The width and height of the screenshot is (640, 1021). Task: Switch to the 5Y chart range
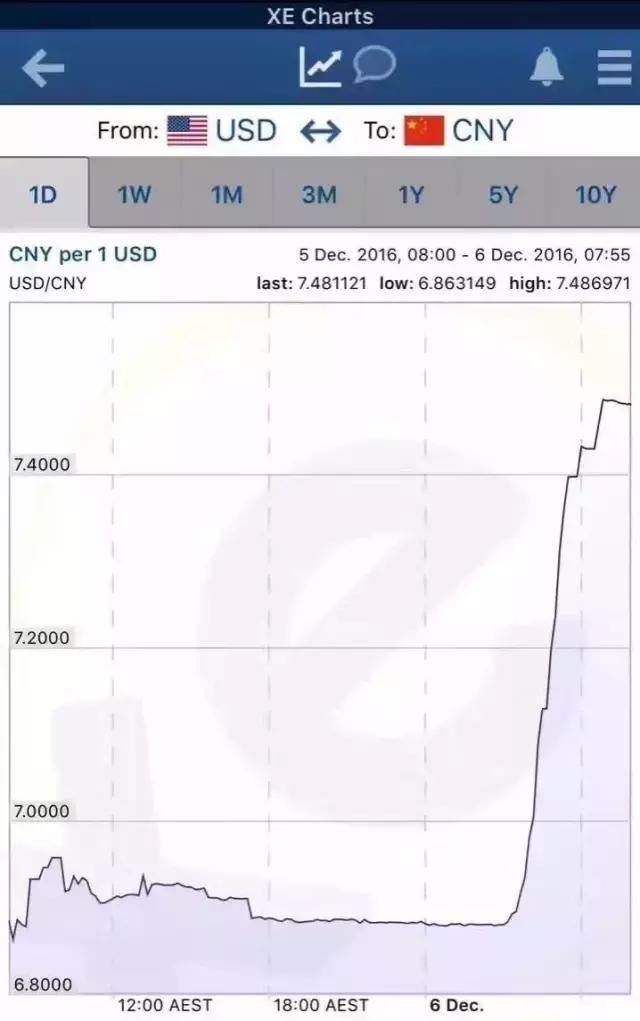[503, 194]
